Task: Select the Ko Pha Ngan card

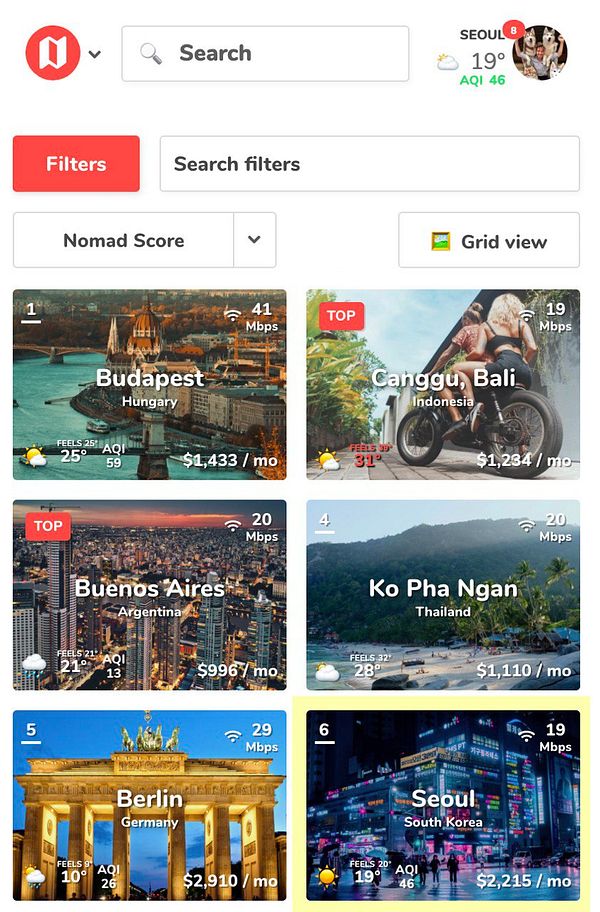Action: click(x=443, y=595)
